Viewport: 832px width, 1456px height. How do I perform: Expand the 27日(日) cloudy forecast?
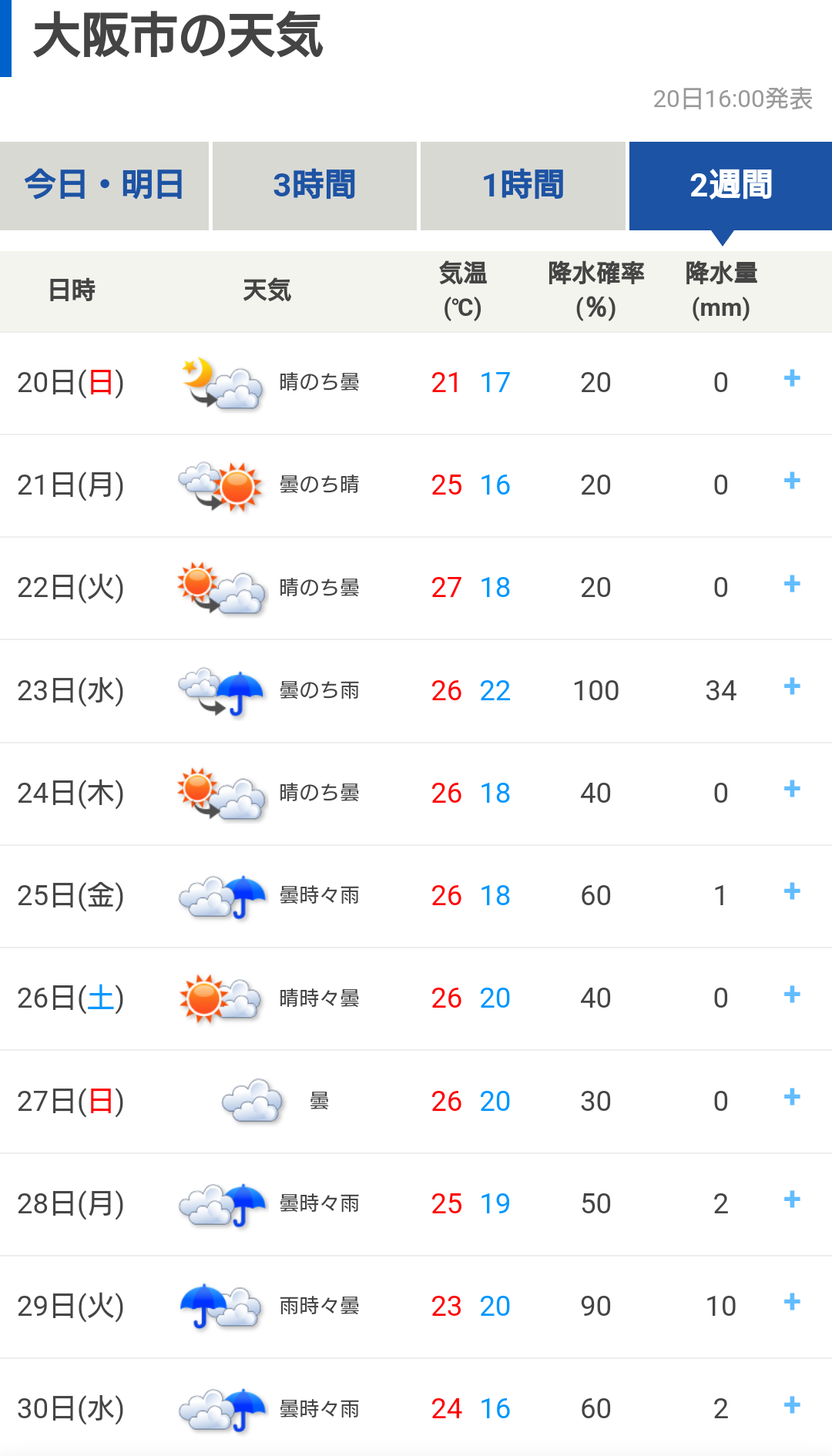point(792,1097)
